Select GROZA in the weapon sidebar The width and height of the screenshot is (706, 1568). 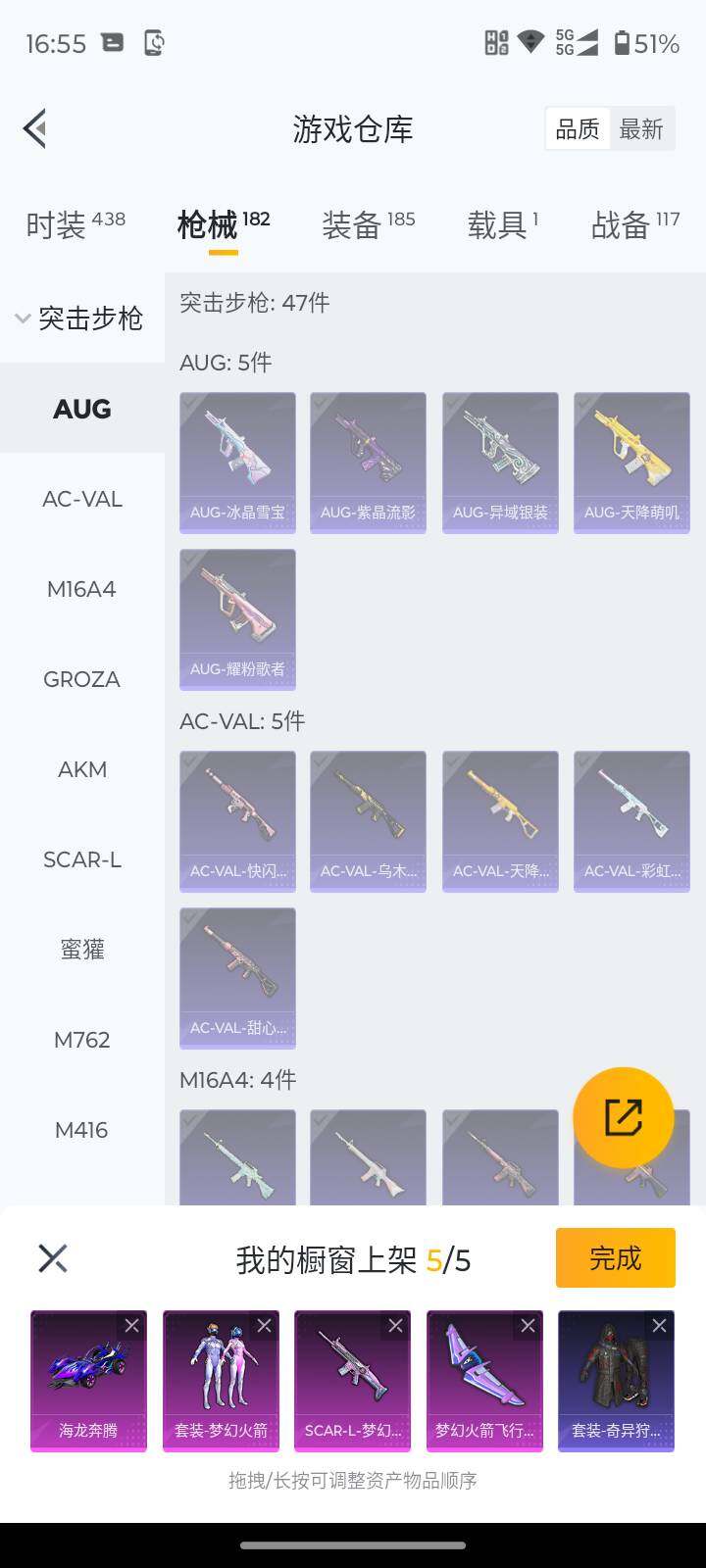[82, 679]
